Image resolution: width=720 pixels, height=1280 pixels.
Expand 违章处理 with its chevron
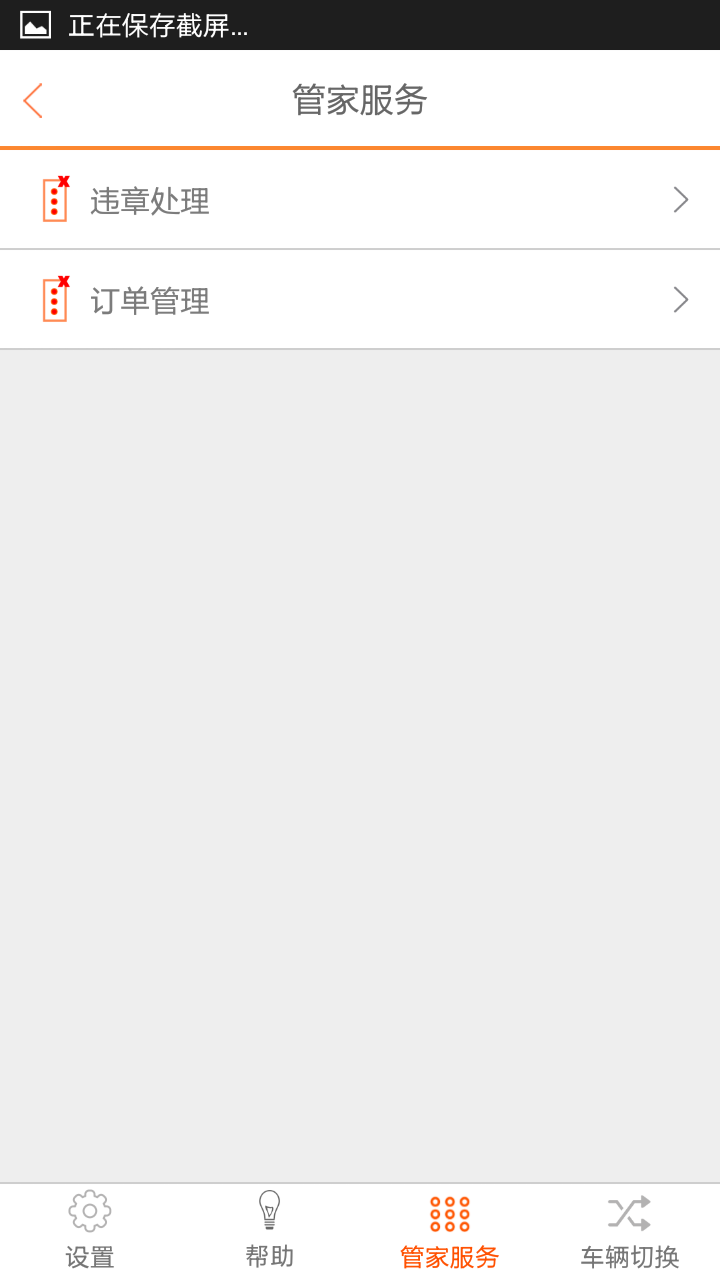point(681,199)
